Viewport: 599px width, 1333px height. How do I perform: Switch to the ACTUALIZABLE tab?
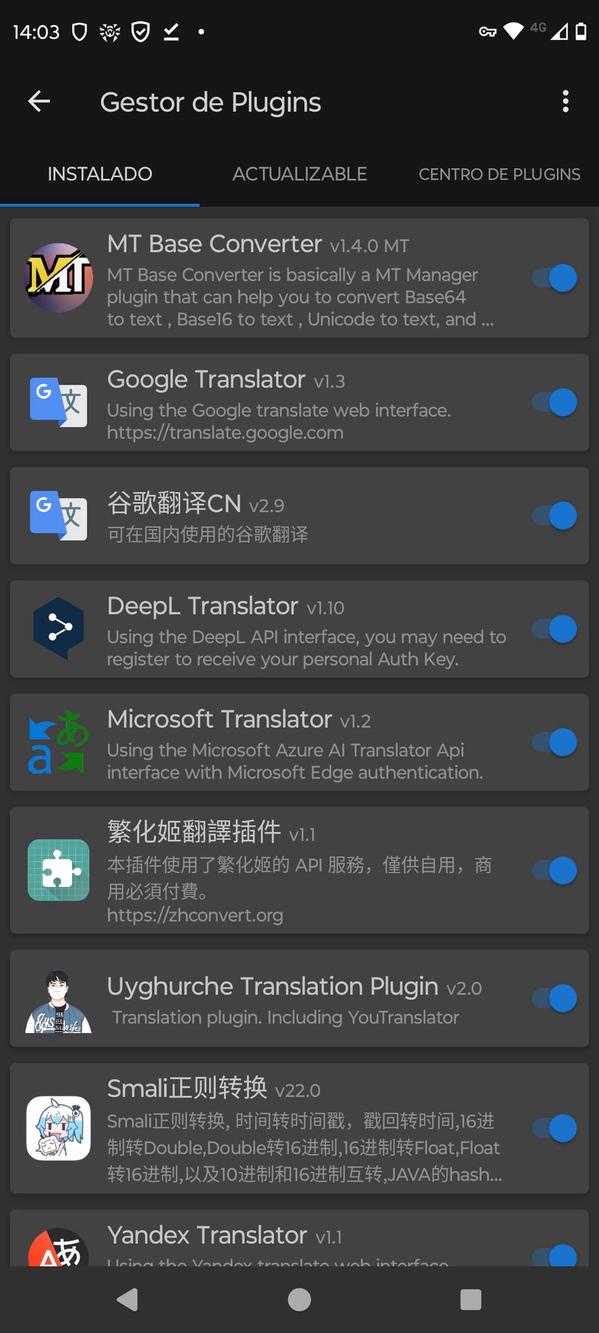300,174
